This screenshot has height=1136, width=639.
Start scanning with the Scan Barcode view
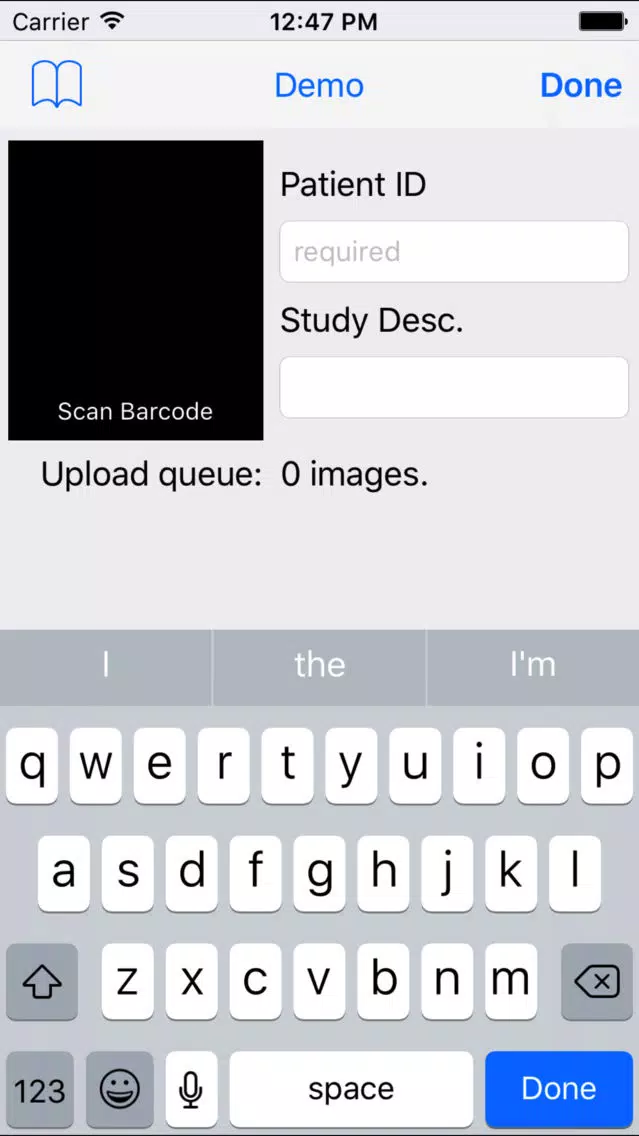tap(135, 290)
